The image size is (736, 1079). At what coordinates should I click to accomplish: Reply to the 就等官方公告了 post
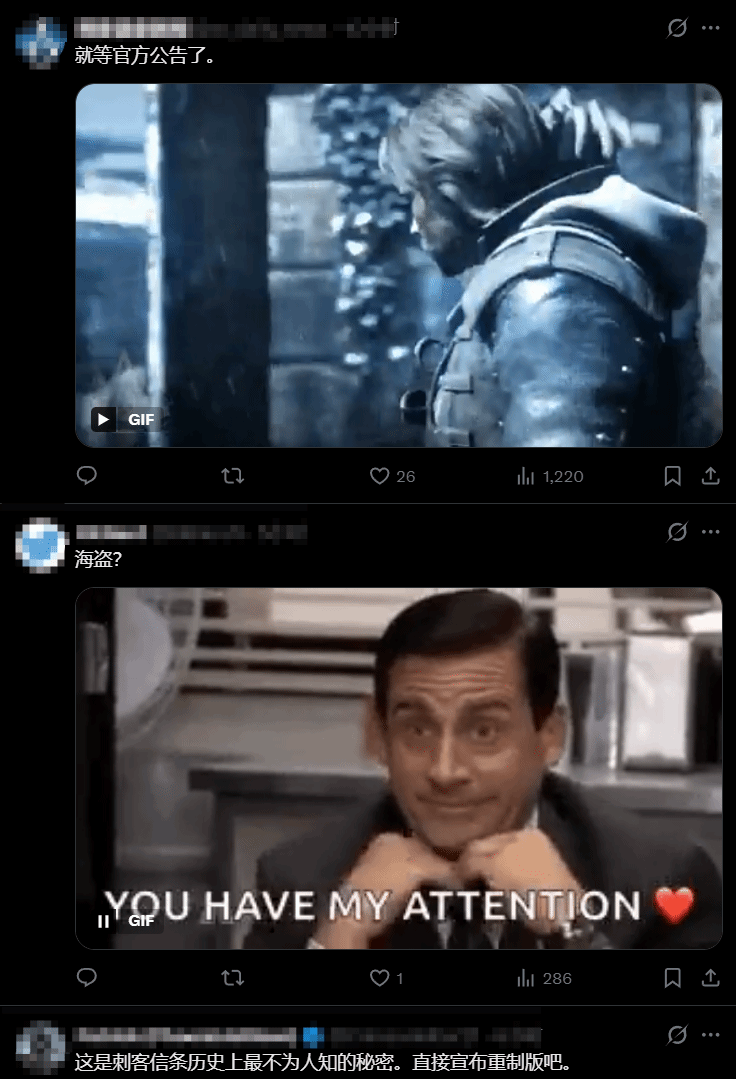(x=87, y=476)
